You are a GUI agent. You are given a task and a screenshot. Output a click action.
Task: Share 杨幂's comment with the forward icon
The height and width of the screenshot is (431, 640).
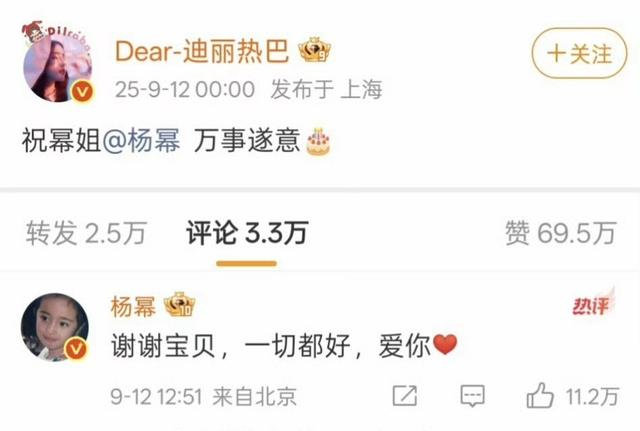pos(405,396)
